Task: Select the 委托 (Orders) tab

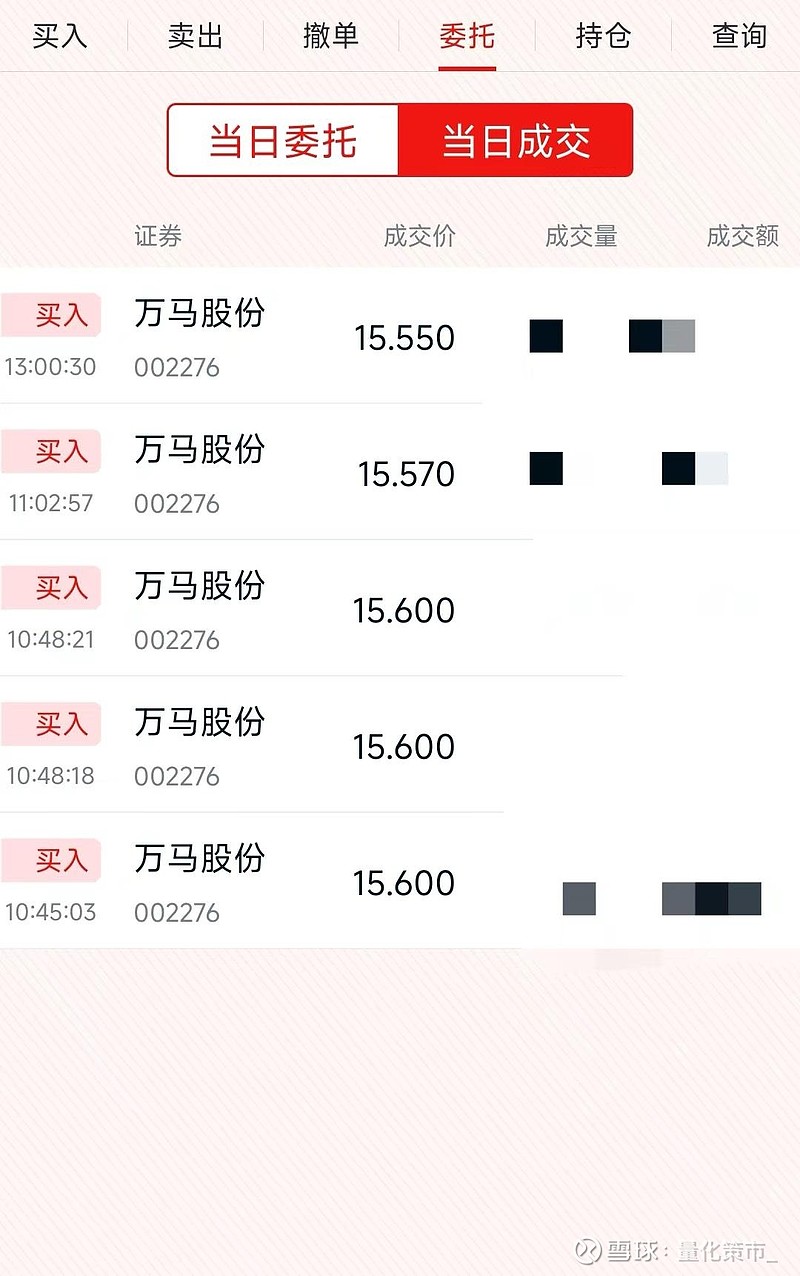Action: (467, 36)
